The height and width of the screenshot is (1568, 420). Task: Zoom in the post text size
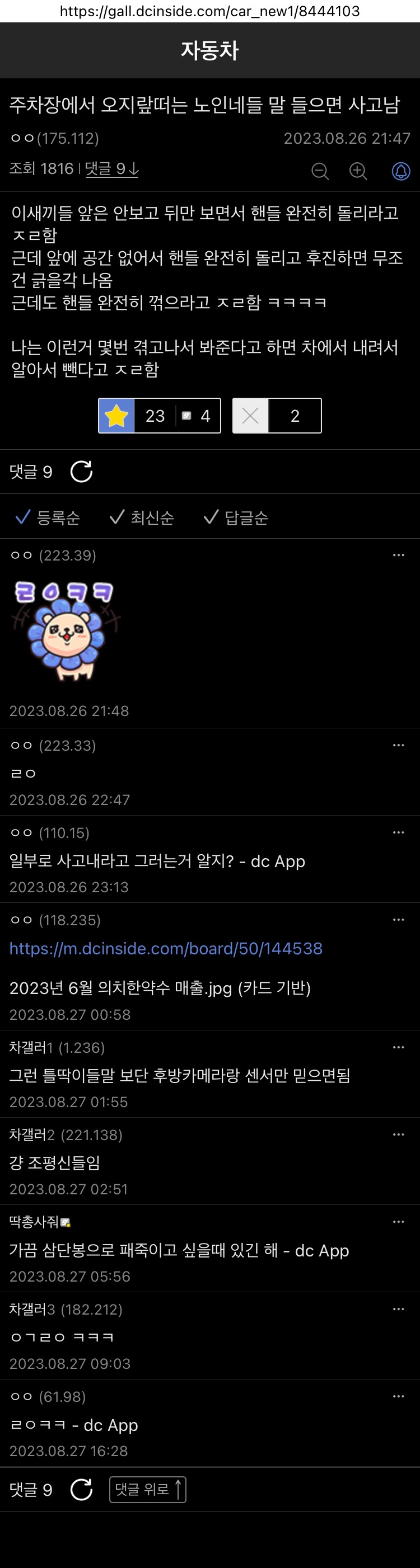tap(358, 172)
